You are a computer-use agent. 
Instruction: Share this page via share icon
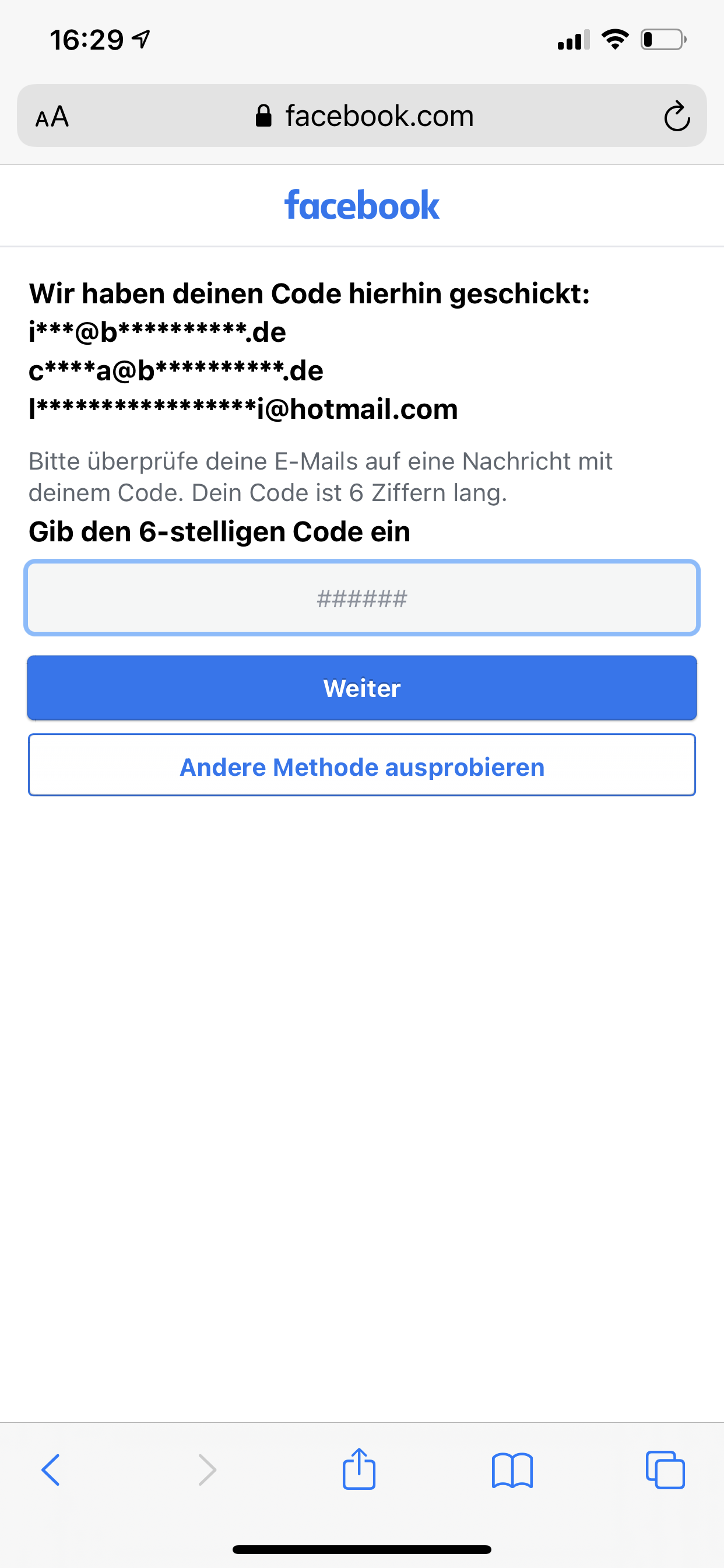[x=359, y=1469]
